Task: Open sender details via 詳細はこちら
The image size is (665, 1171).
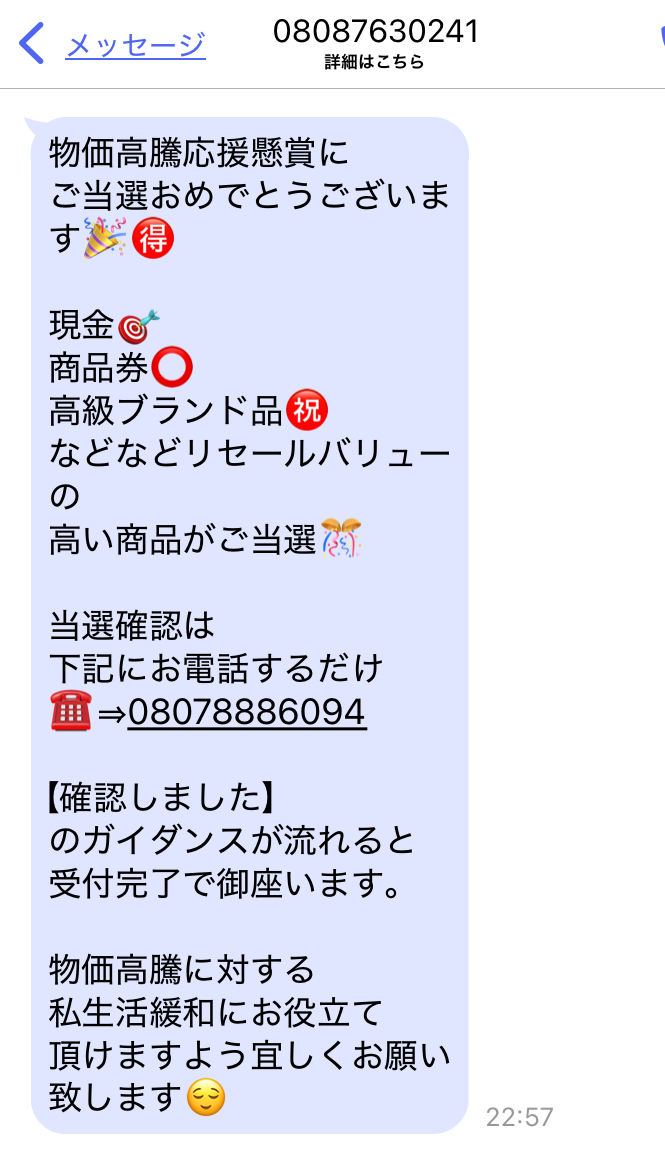Action: point(374,63)
